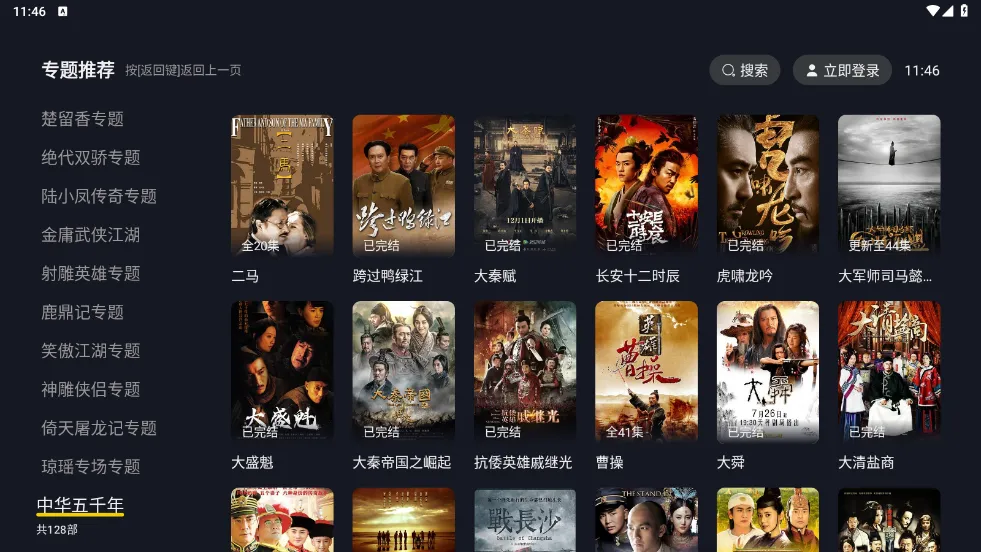
Task: View 曹操 series details
Action: (x=646, y=373)
